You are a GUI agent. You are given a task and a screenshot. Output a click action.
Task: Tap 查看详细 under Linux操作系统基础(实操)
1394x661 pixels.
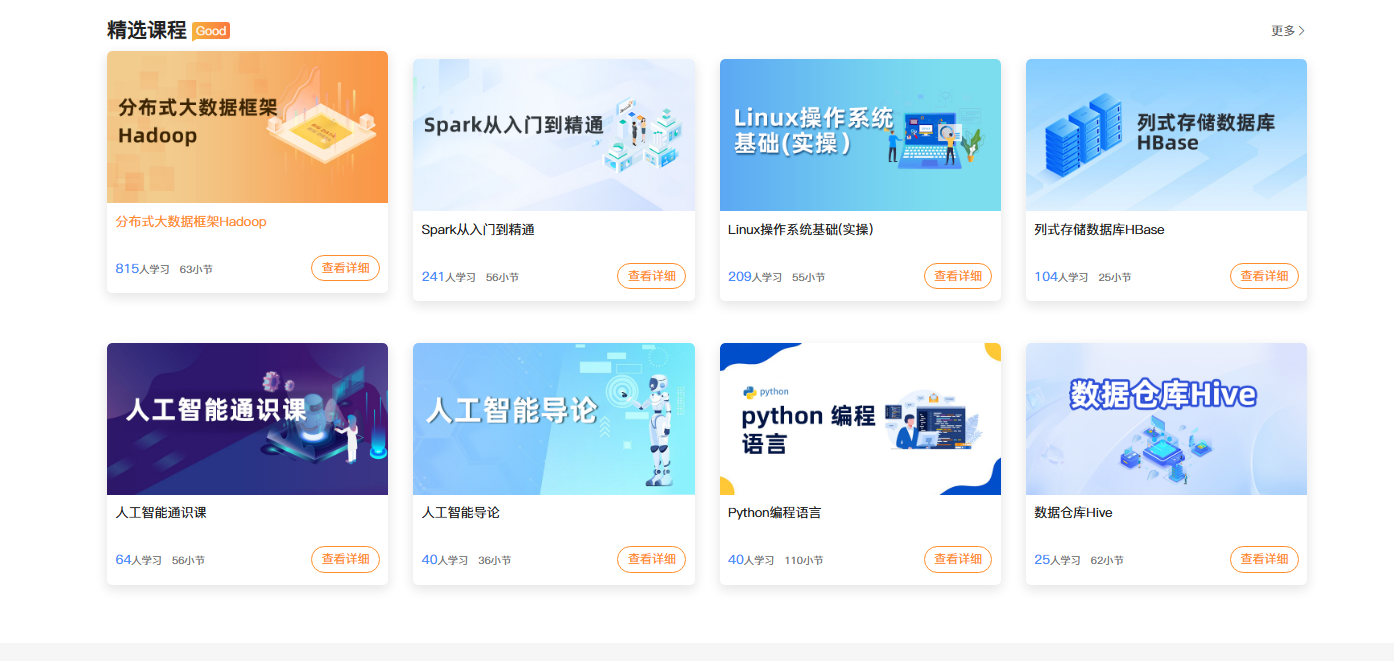point(957,276)
